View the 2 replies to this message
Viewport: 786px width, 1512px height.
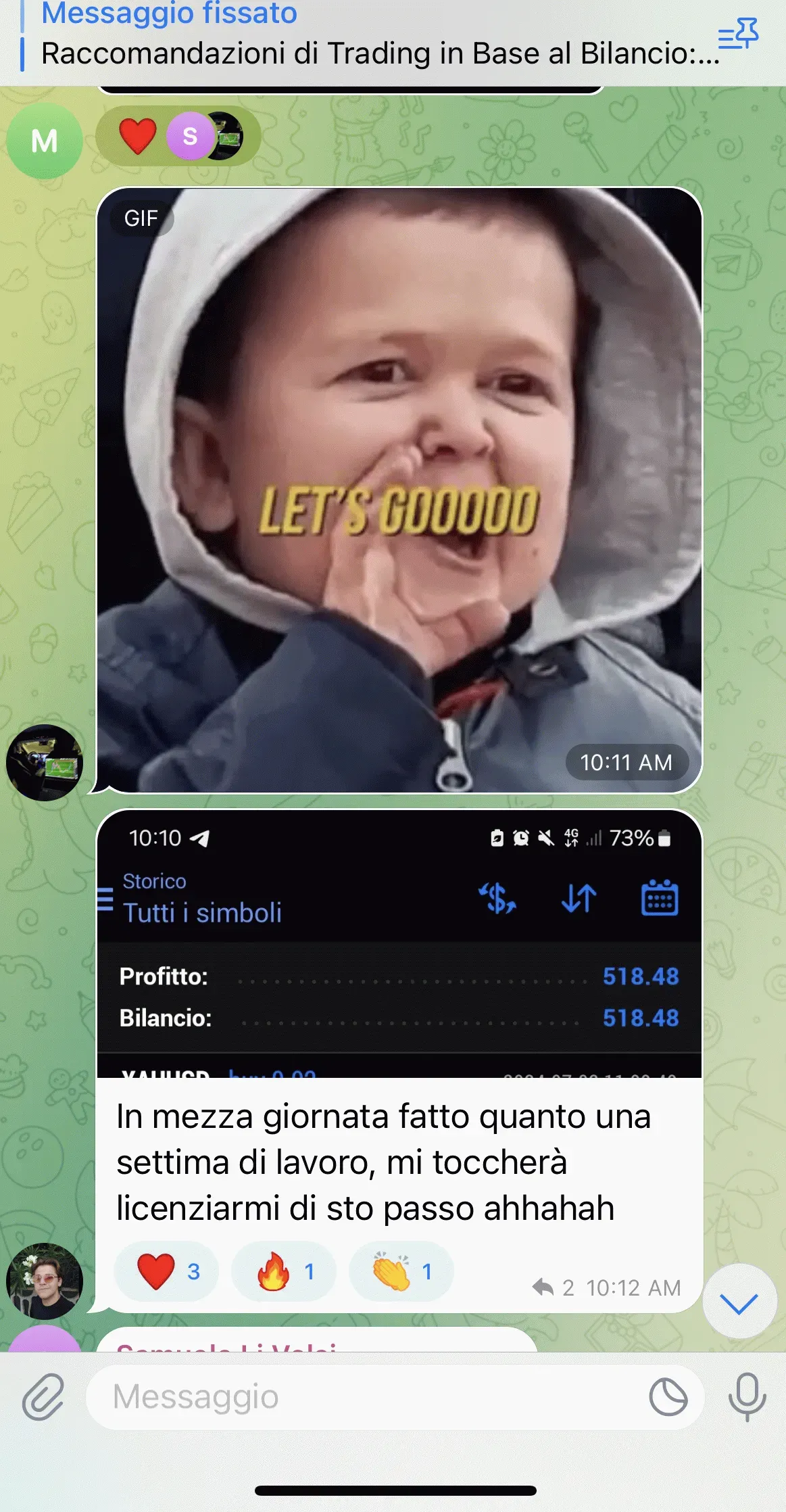553,1287
